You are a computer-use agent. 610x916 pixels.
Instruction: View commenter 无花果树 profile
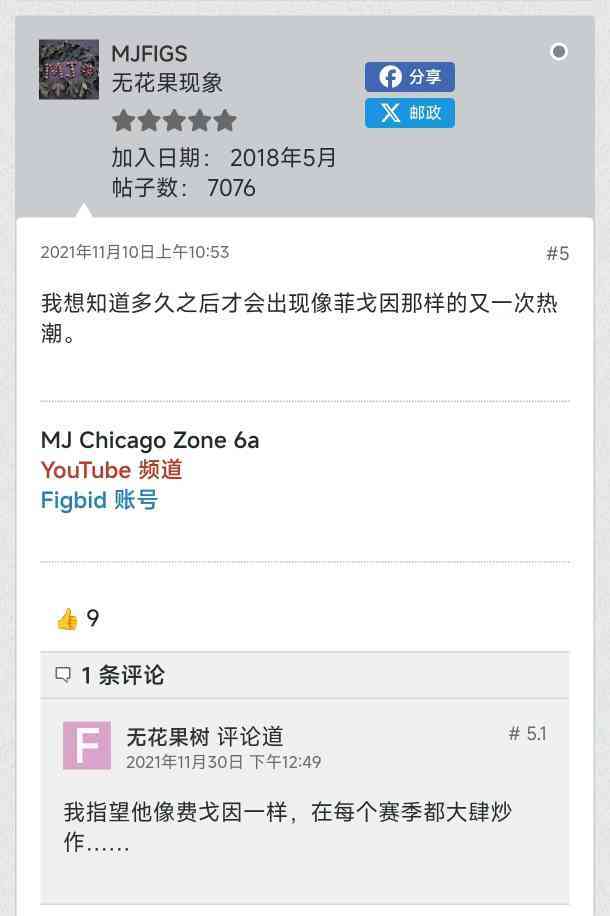(168, 737)
